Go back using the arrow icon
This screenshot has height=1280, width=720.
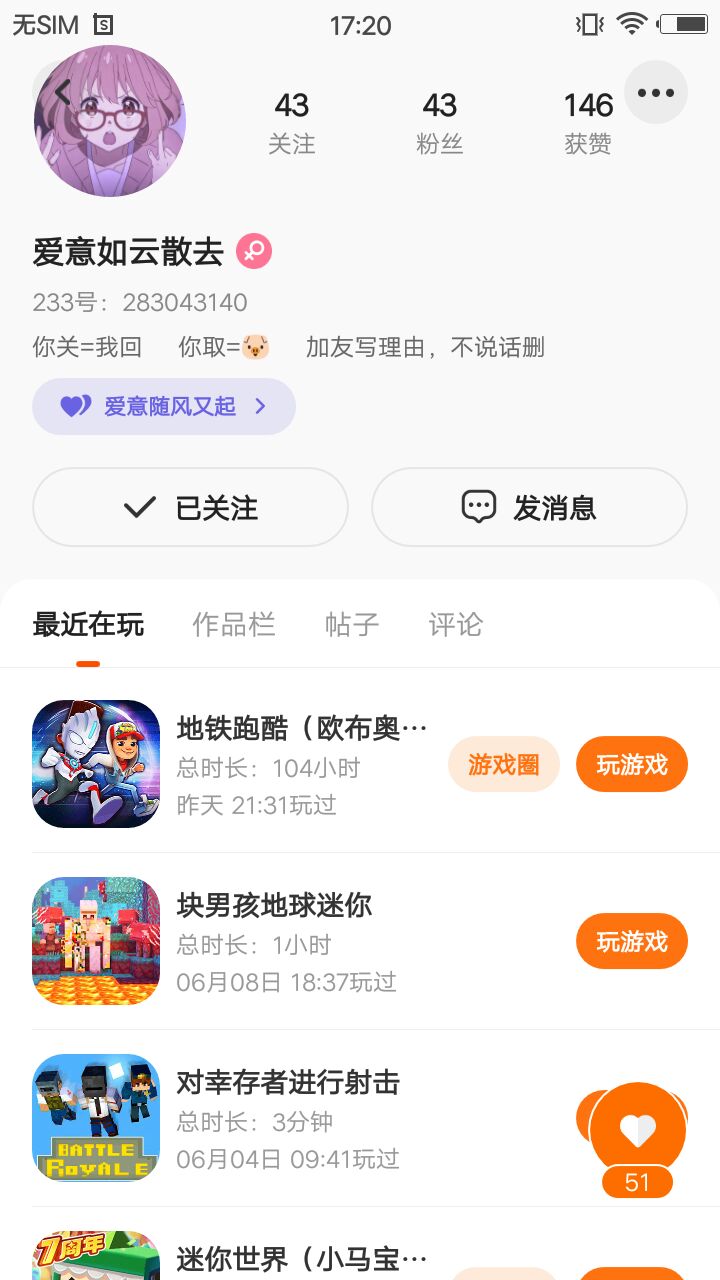pyautogui.click(x=62, y=93)
